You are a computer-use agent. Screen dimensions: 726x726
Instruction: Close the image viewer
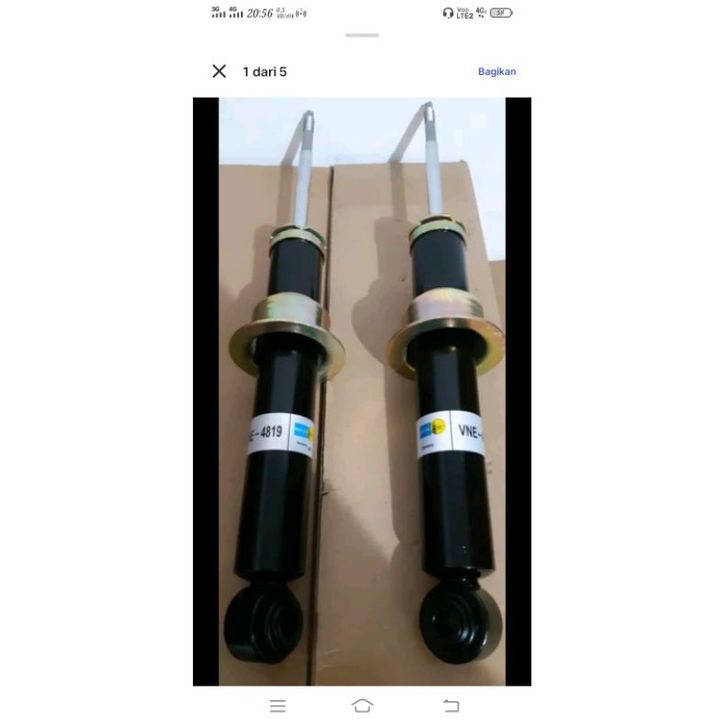click(x=219, y=71)
